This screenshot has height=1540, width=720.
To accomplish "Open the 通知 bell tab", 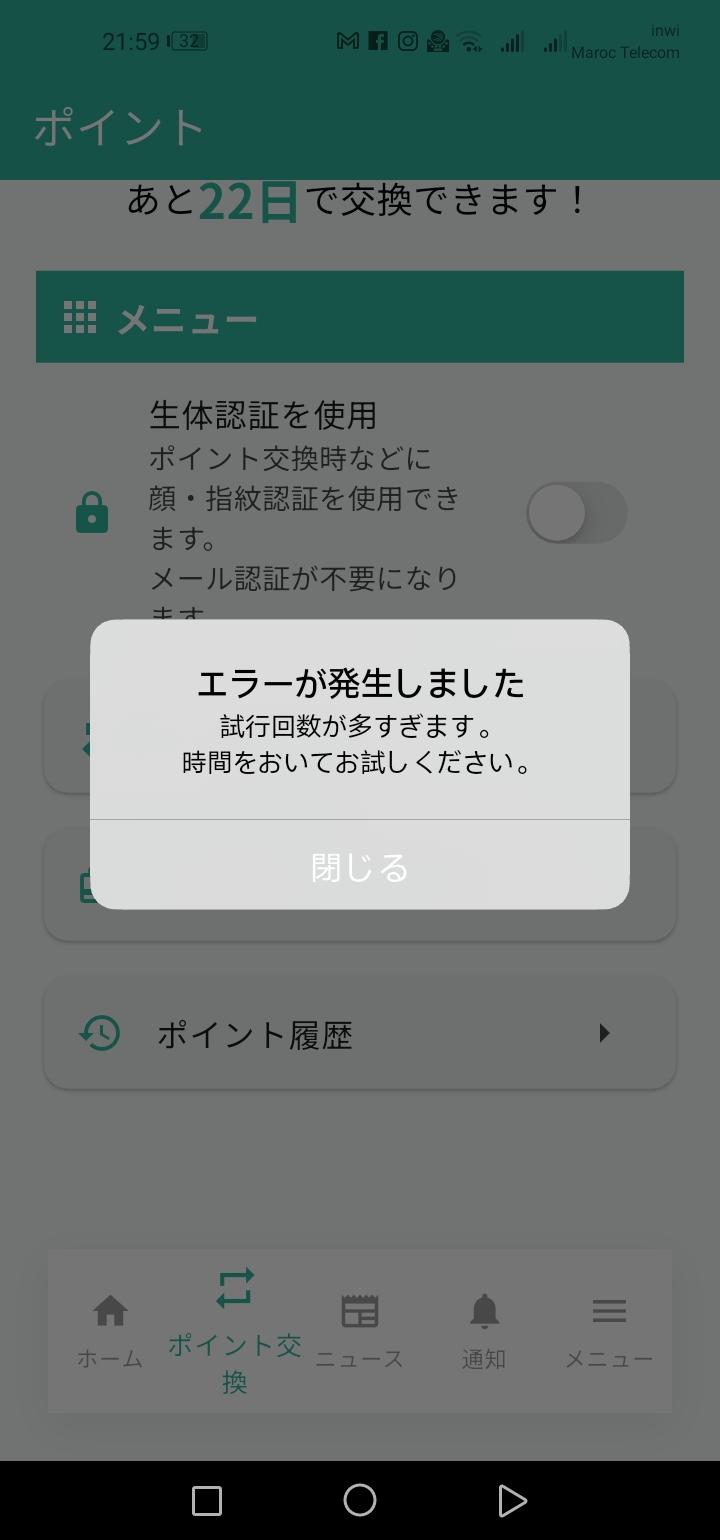I will tap(484, 1330).
